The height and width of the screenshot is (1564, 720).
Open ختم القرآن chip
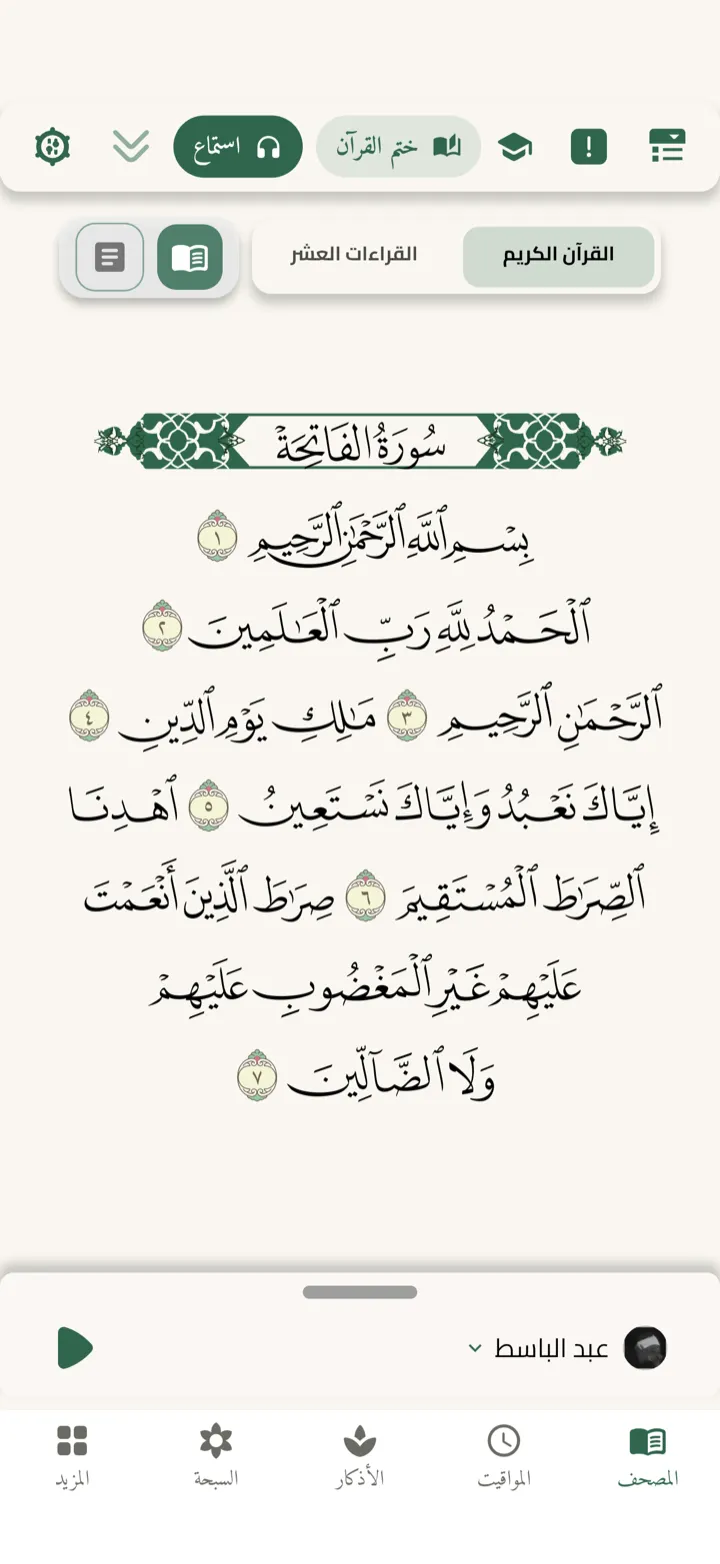click(x=398, y=147)
